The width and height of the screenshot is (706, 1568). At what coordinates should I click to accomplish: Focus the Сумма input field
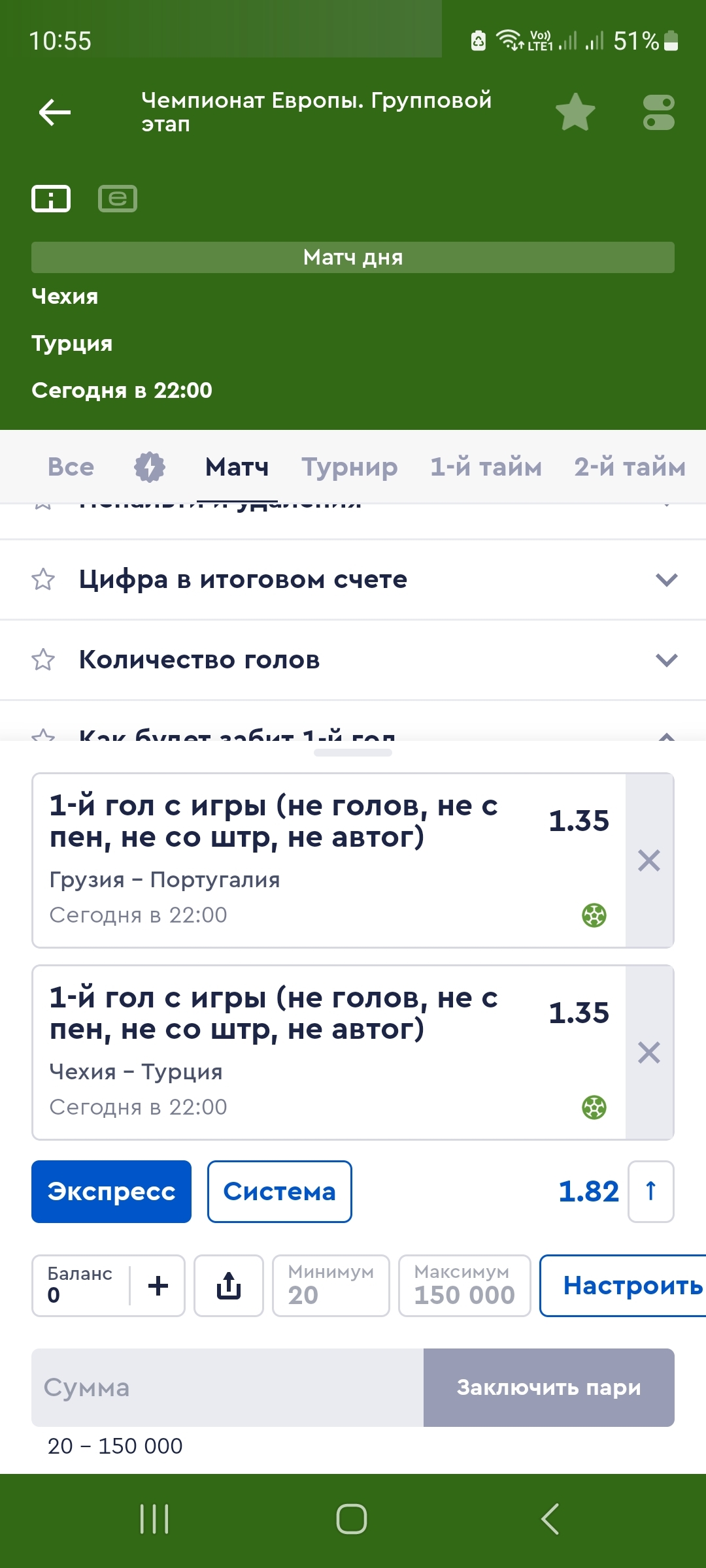tap(227, 1388)
